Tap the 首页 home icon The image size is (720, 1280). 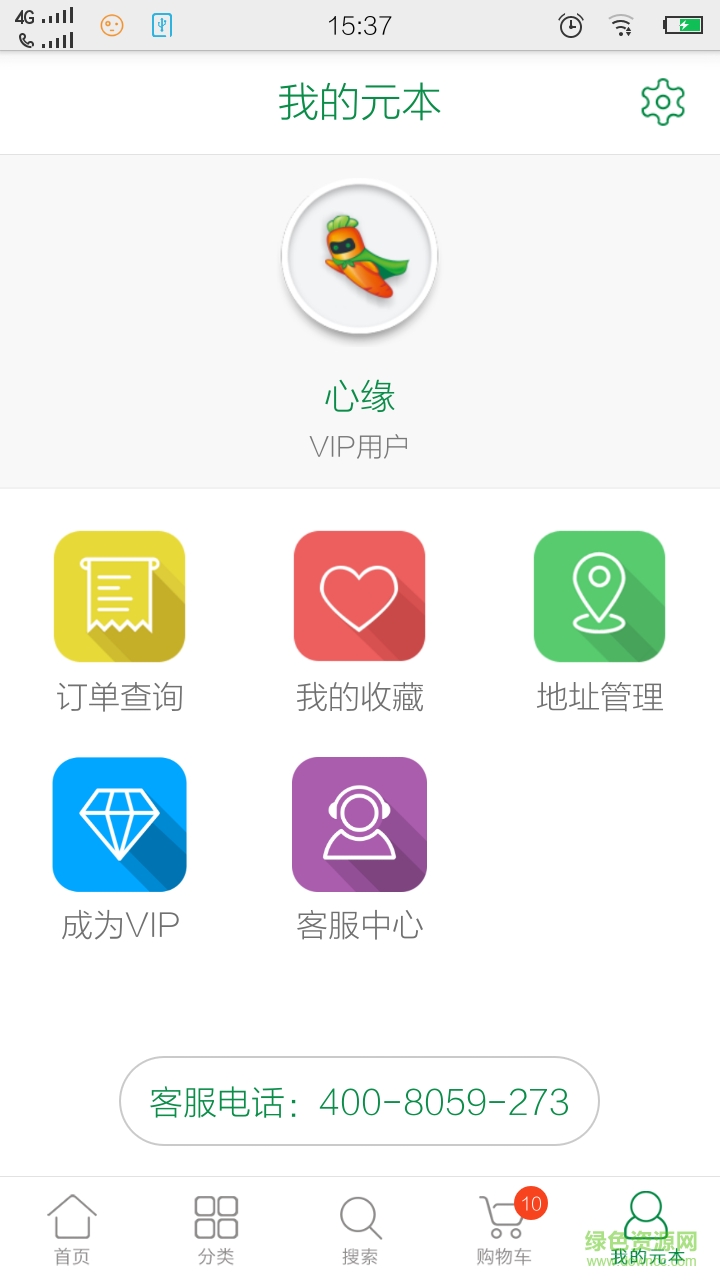(x=71, y=1214)
